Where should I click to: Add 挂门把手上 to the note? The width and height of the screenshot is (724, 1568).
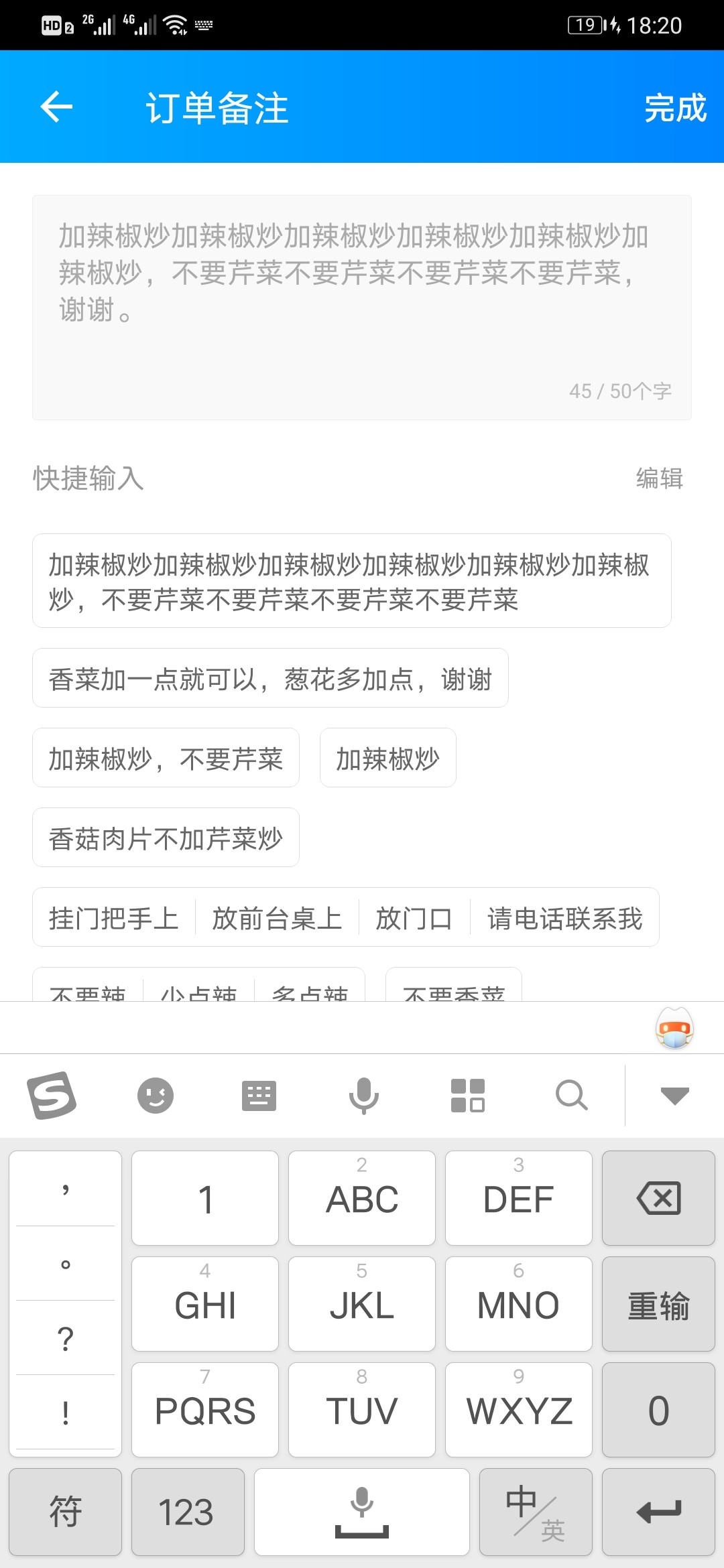114,917
